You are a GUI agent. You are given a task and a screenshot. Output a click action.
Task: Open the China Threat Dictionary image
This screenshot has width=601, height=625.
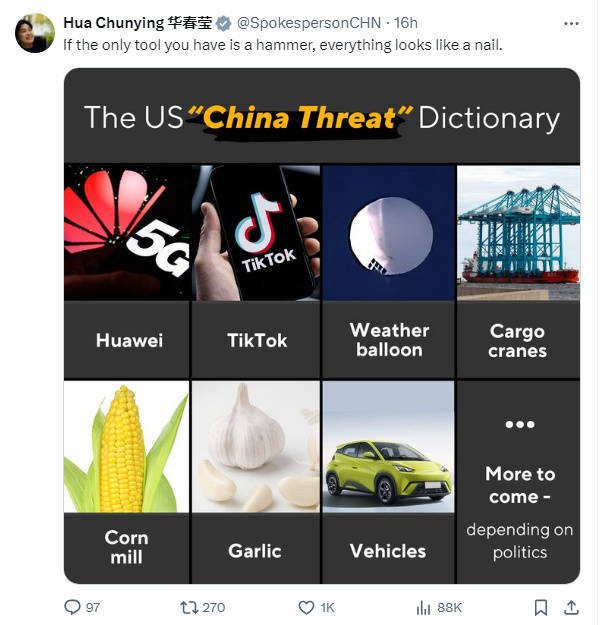click(321, 325)
